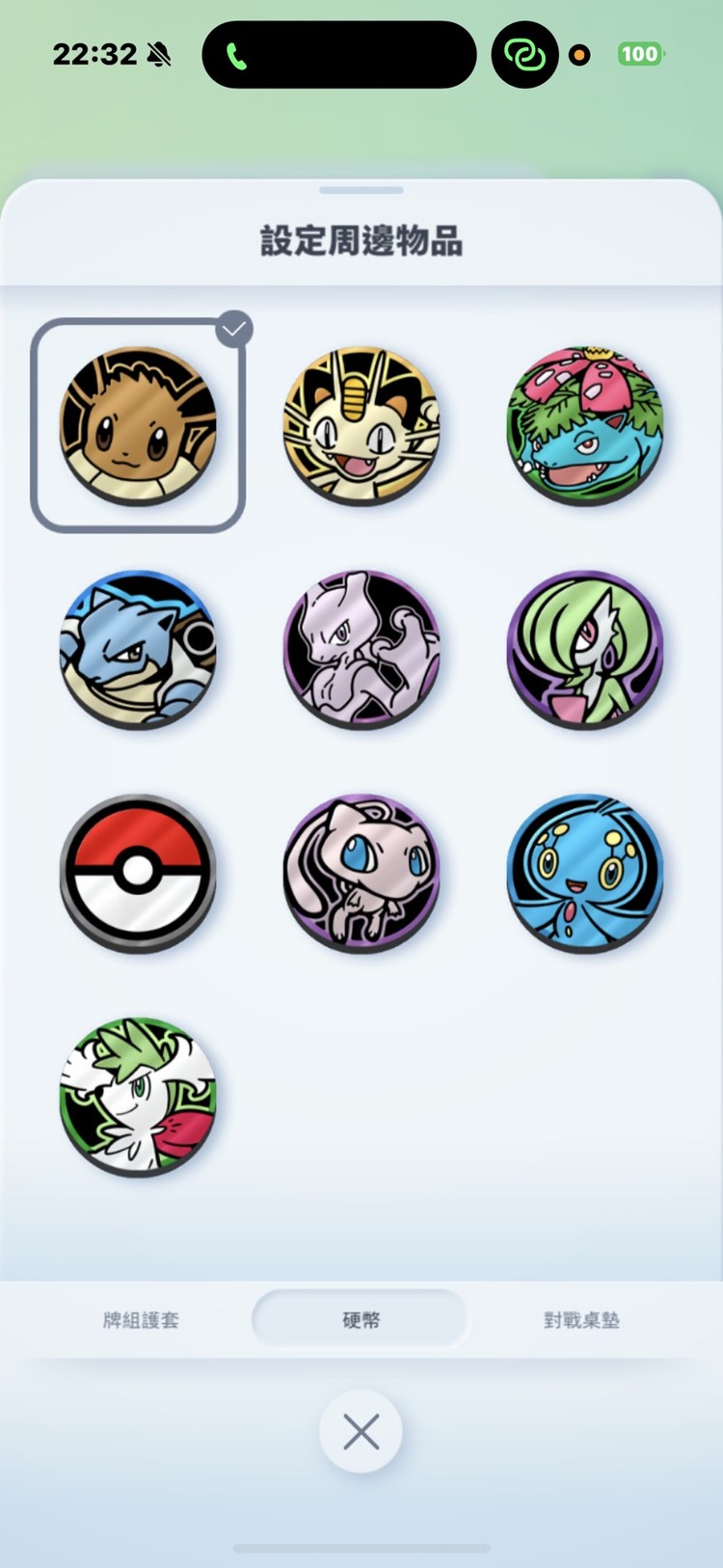Switch to the 牌組護套 tab
Image resolution: width=723 pixels, height=1568 pixels.
click(x=141, y=1319)
